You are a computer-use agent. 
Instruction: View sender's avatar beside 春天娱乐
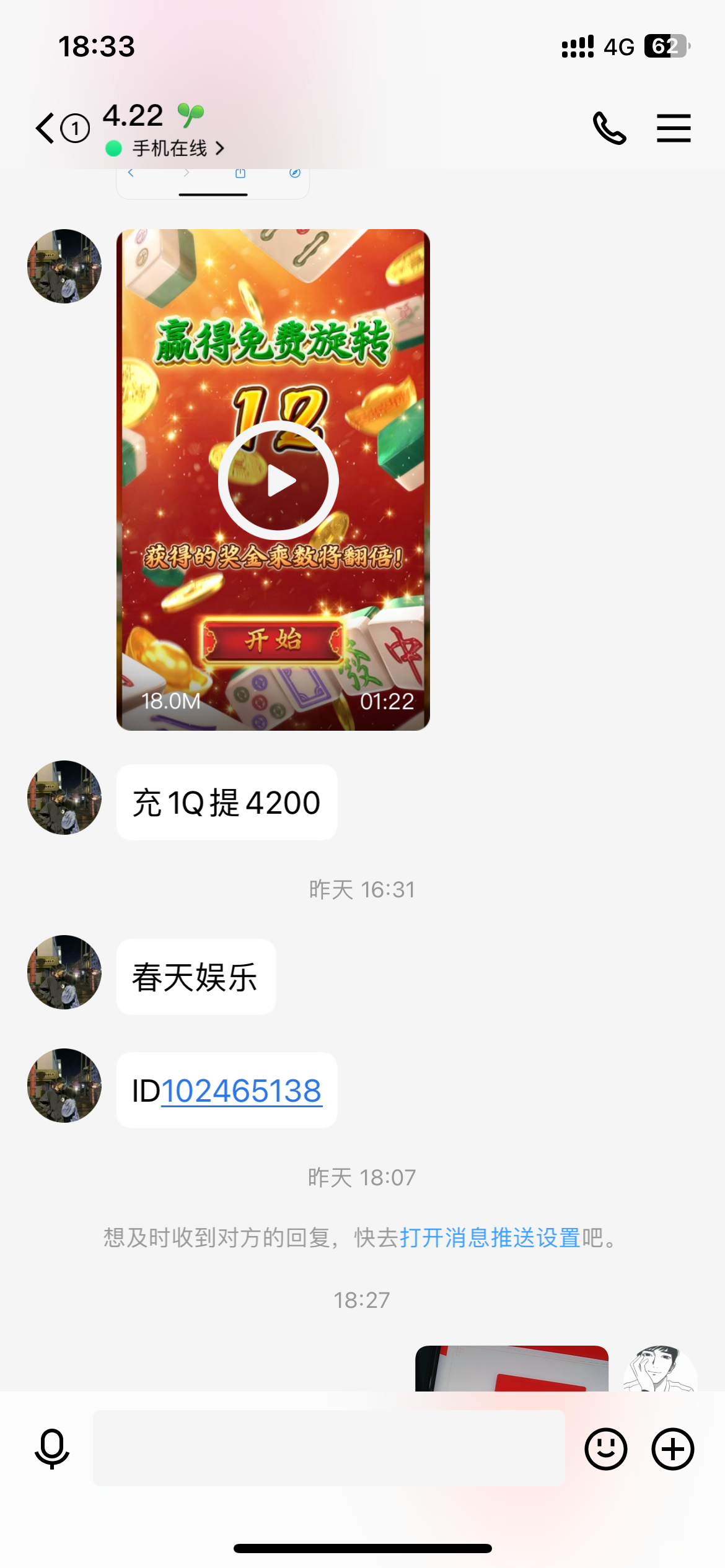(x=64, y=972)
